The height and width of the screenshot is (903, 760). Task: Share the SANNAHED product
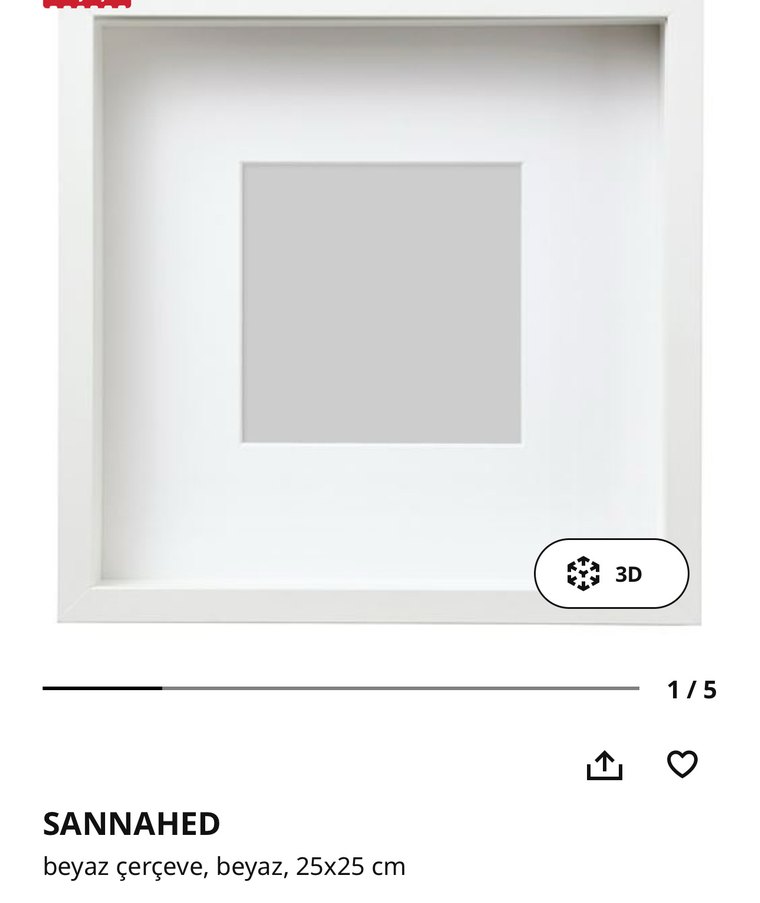pos(604,765)
